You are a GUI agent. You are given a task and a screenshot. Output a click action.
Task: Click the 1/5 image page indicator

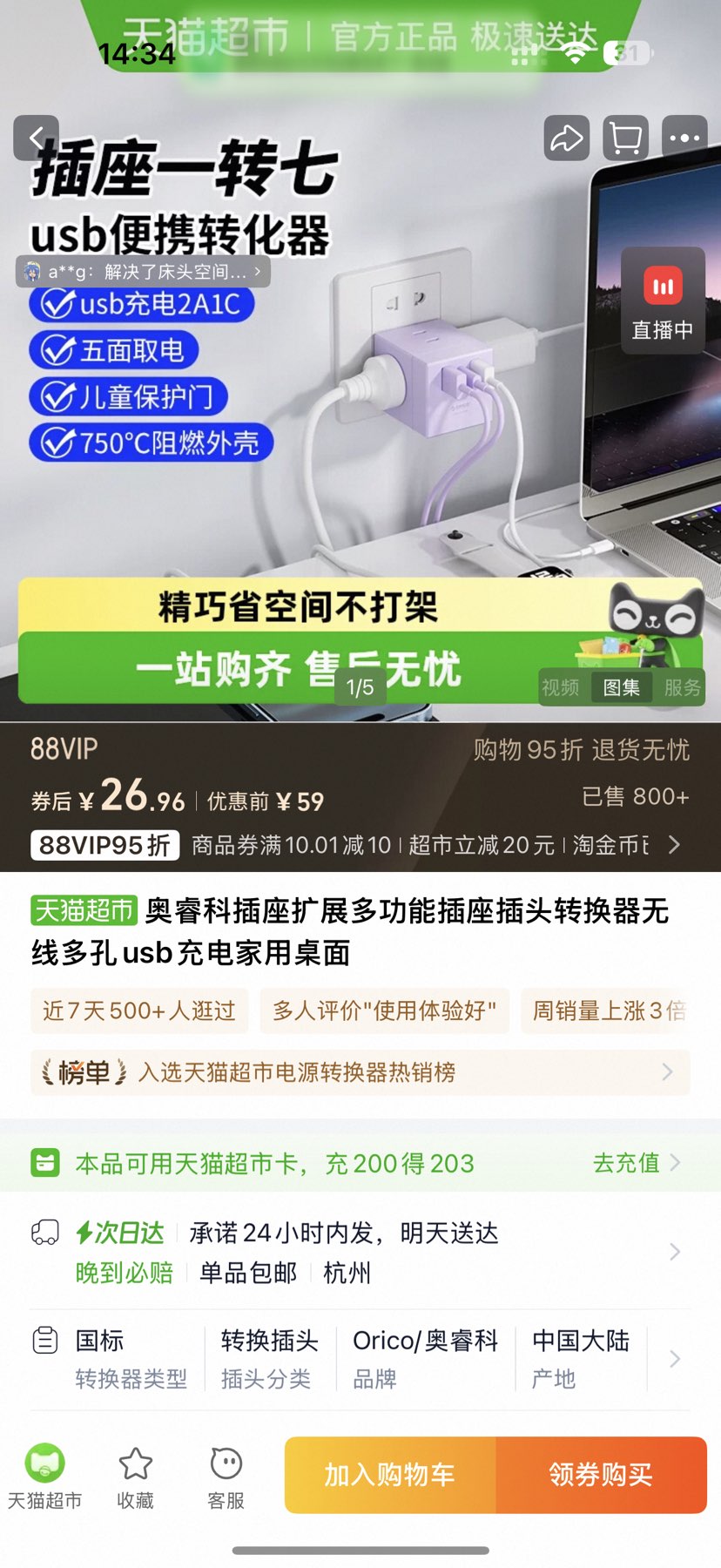tap(360, 687)
